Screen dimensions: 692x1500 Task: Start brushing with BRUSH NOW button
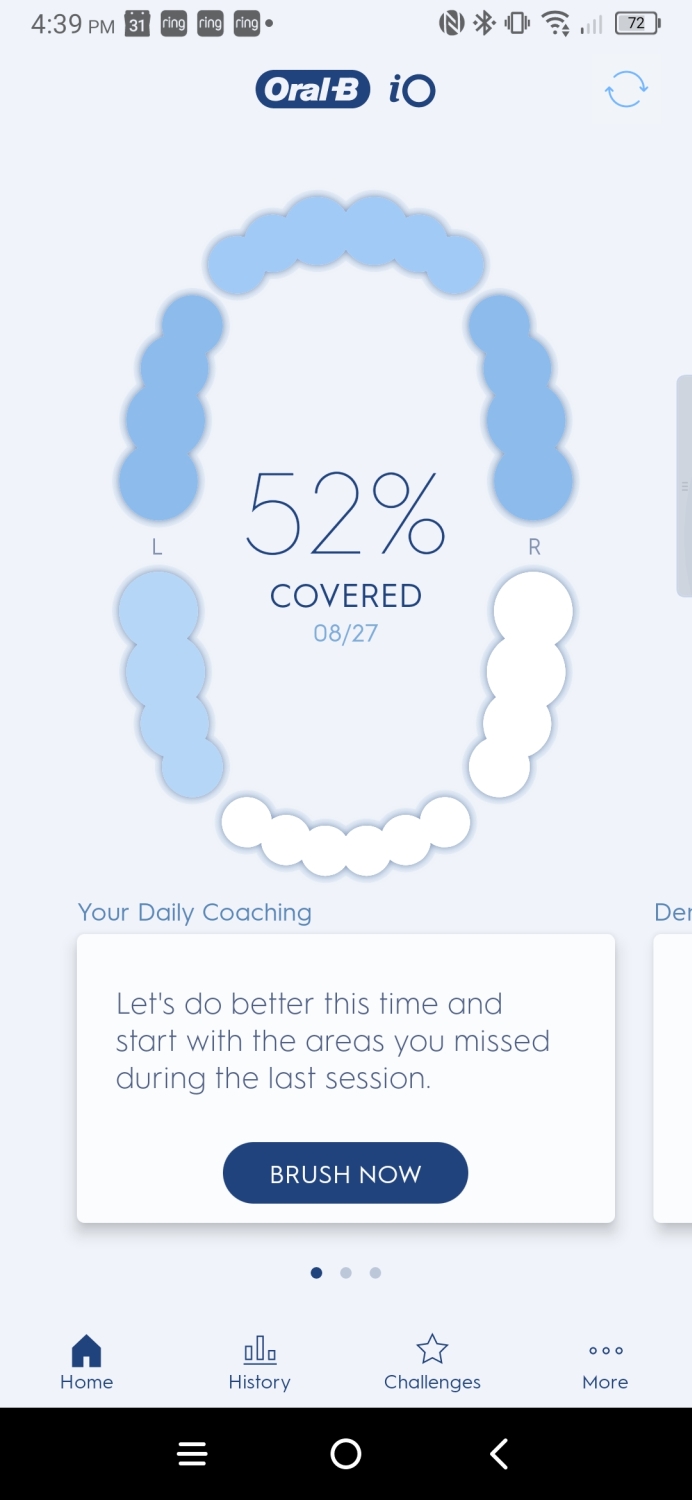[x=345, y=1173]
